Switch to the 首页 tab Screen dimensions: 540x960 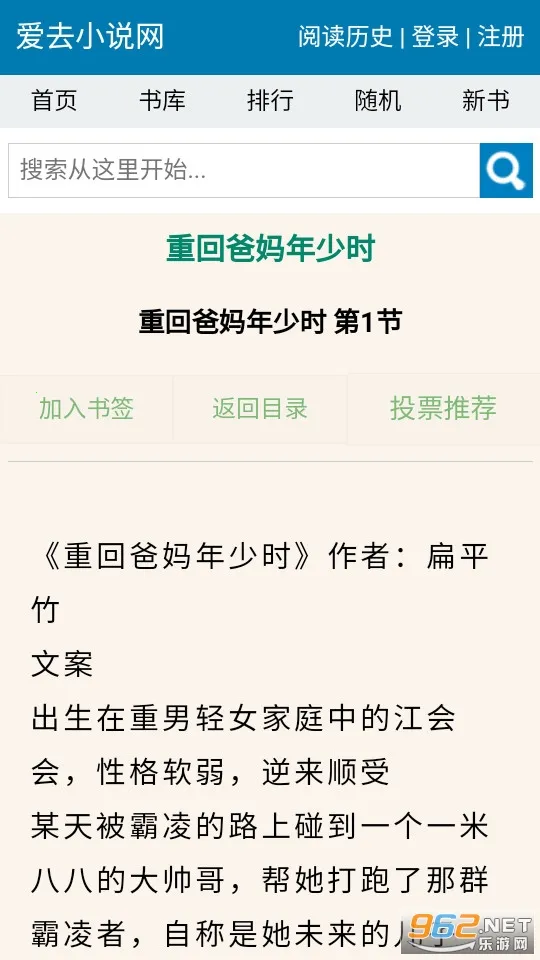[54, 101]
